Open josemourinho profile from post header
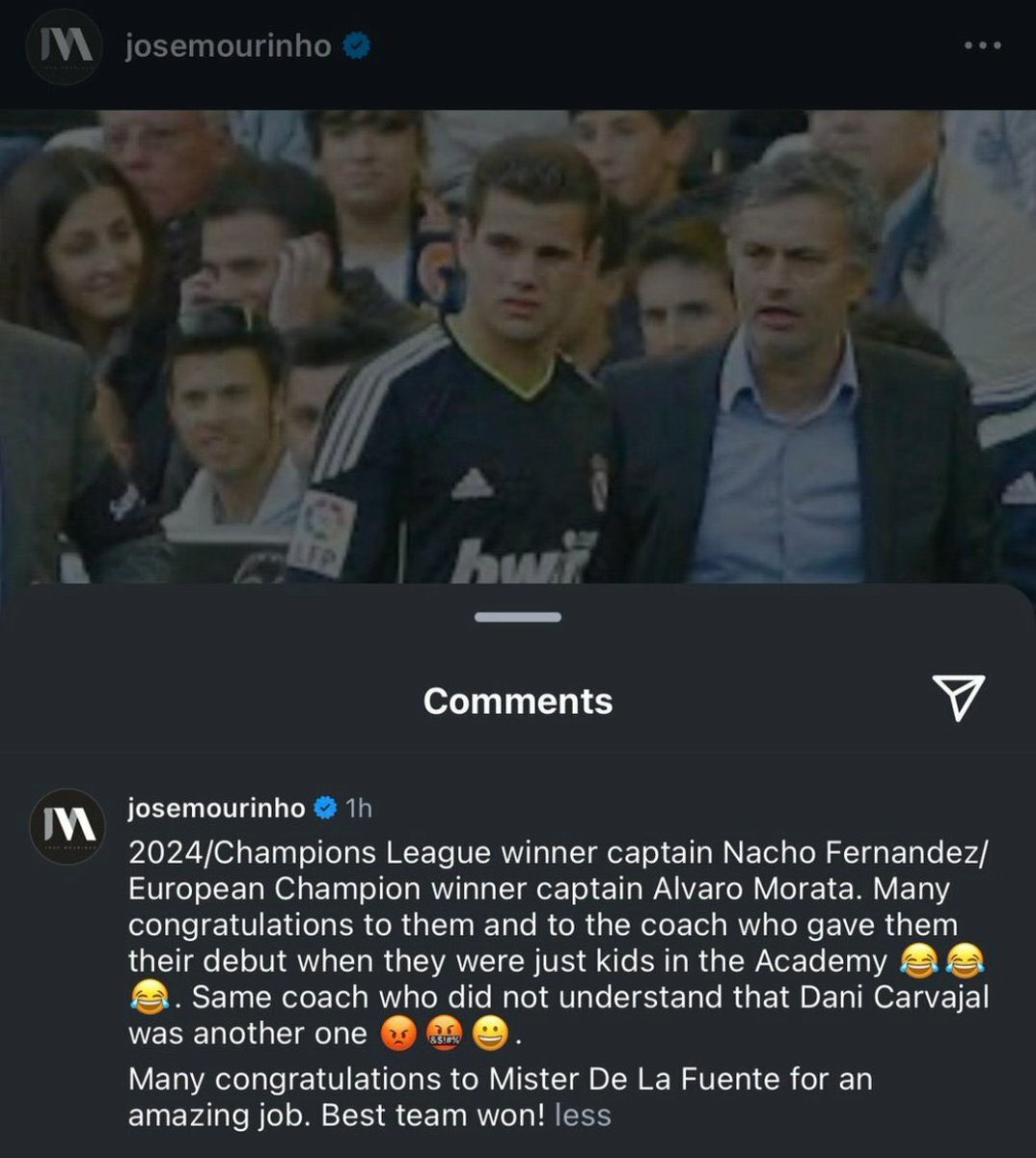 (228, 46)
